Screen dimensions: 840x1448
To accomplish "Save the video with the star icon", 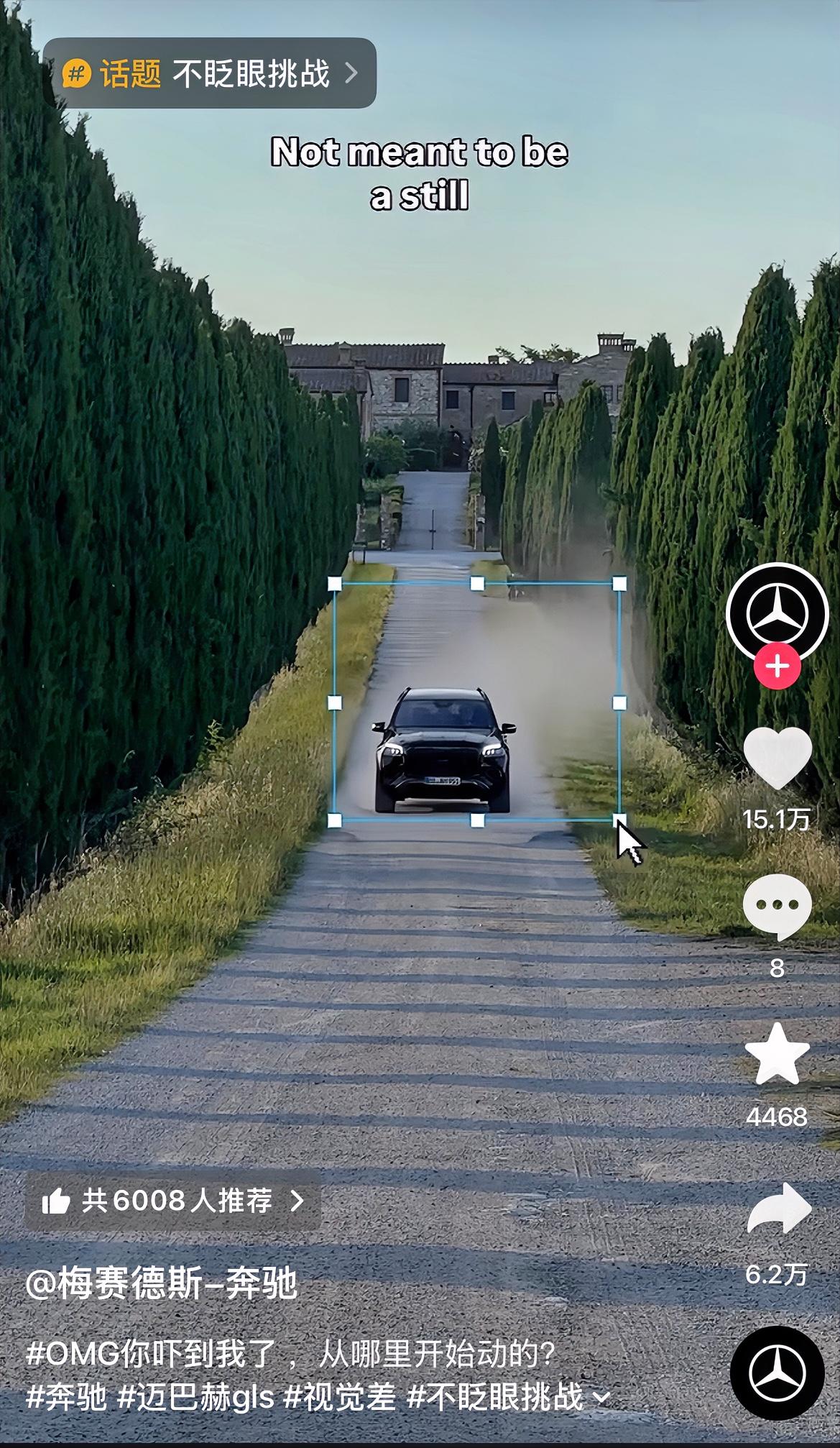I will click(777, 1055).
